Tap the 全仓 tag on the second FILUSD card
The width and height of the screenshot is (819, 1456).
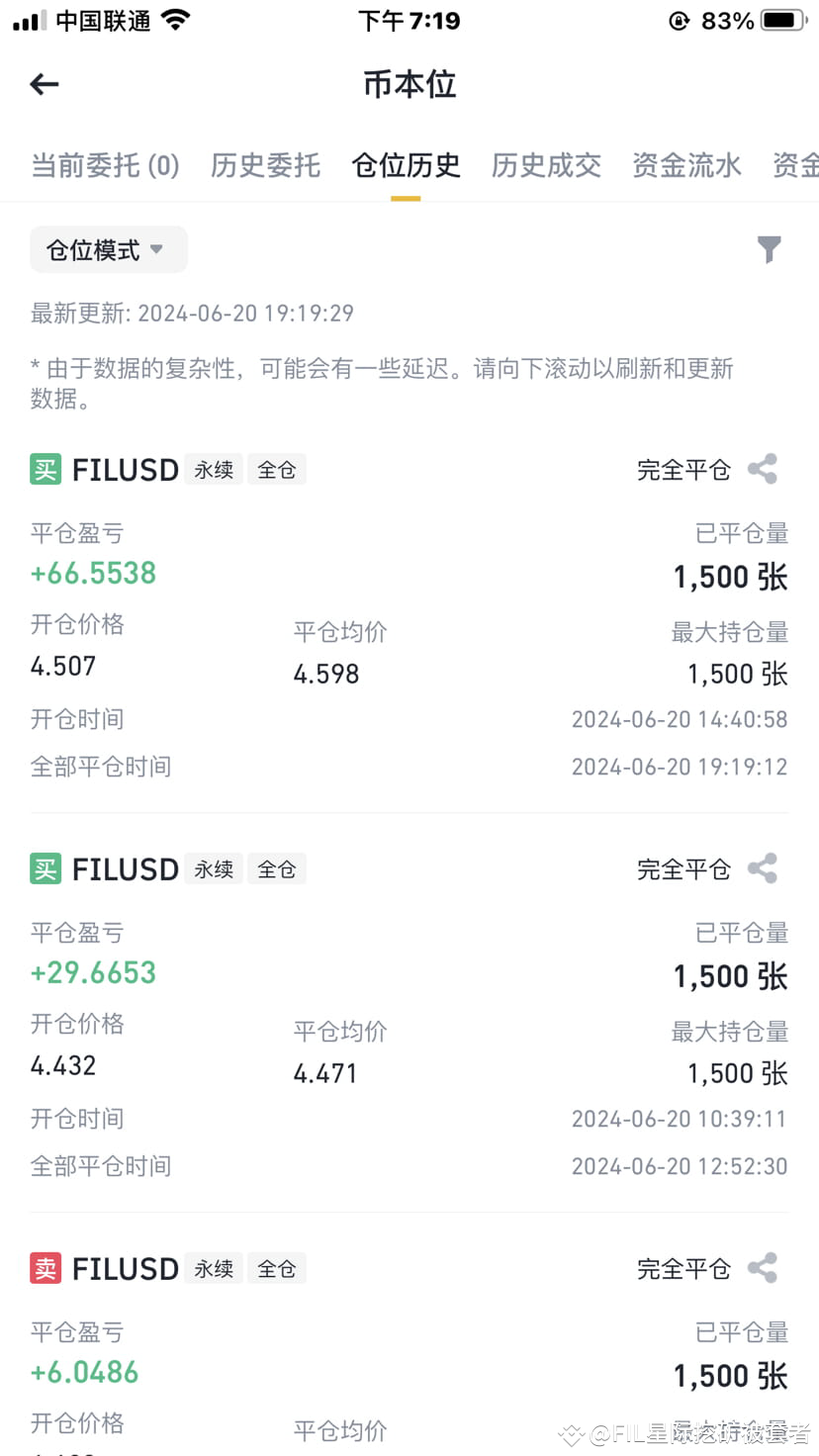pos(276,869)
